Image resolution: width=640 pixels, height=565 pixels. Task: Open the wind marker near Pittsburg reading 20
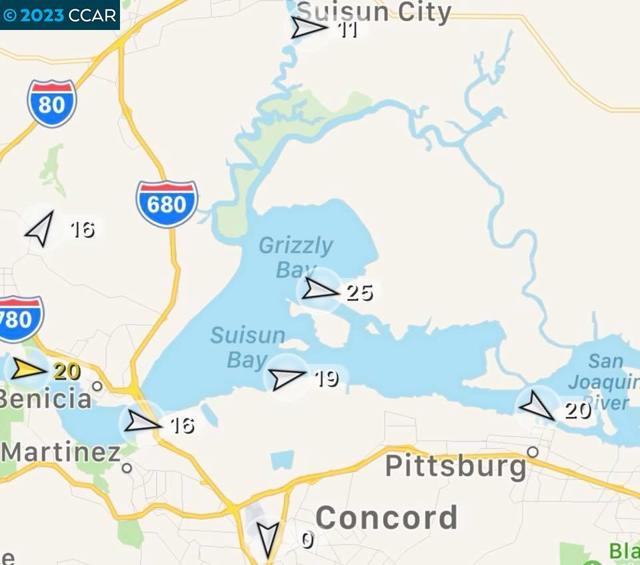539,405
